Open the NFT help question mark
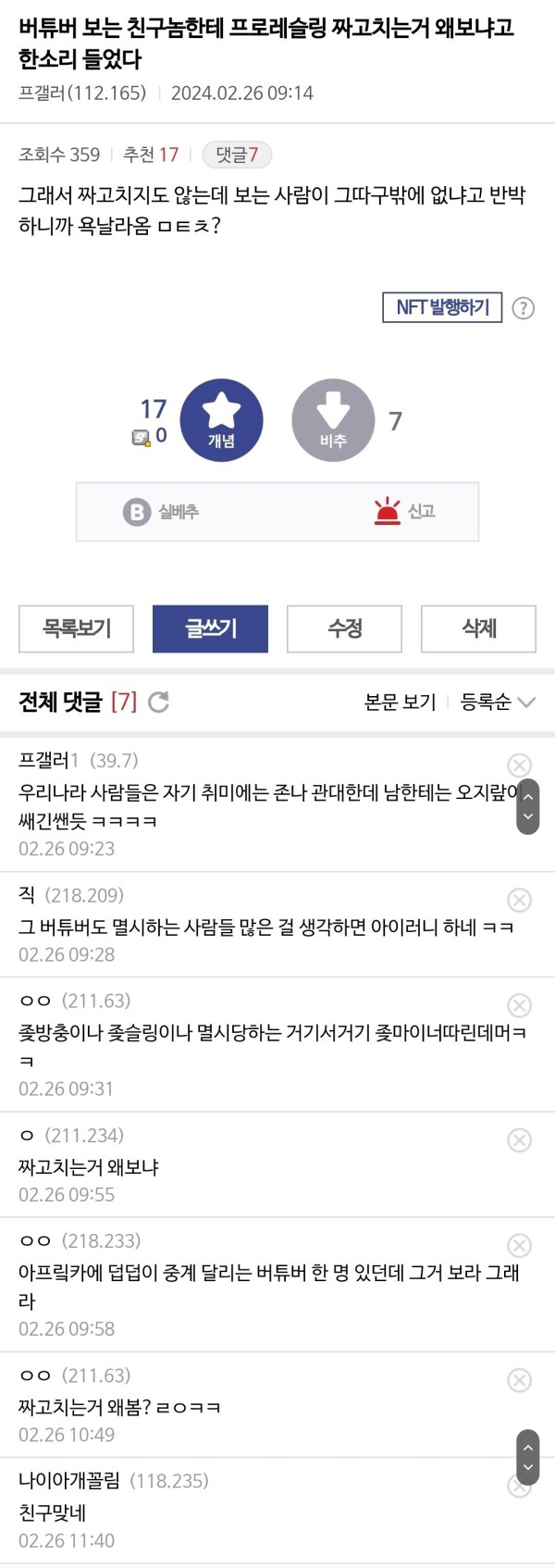The image size is (555, 1568). (524, 308)
